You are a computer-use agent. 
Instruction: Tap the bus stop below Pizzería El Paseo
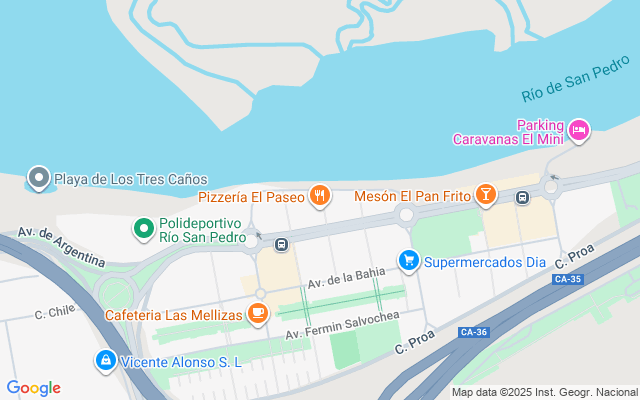point(282,244)
